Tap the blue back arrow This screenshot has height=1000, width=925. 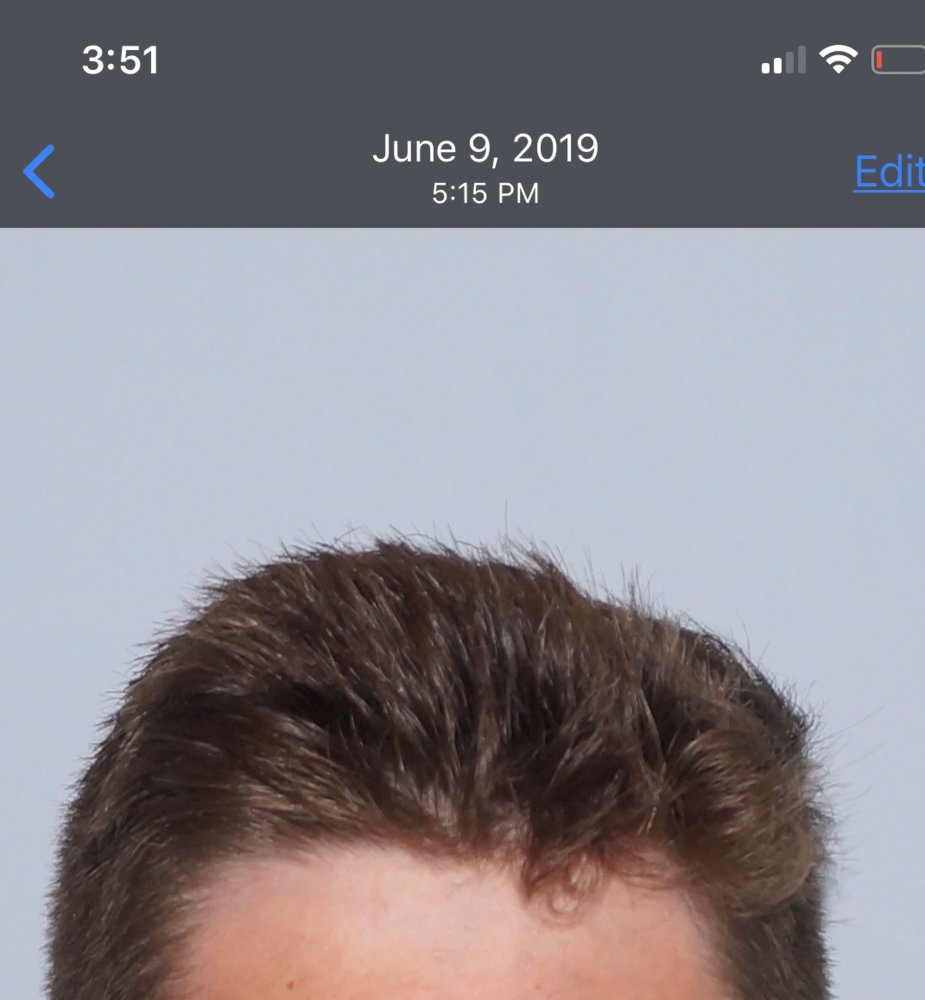point(40,172)
